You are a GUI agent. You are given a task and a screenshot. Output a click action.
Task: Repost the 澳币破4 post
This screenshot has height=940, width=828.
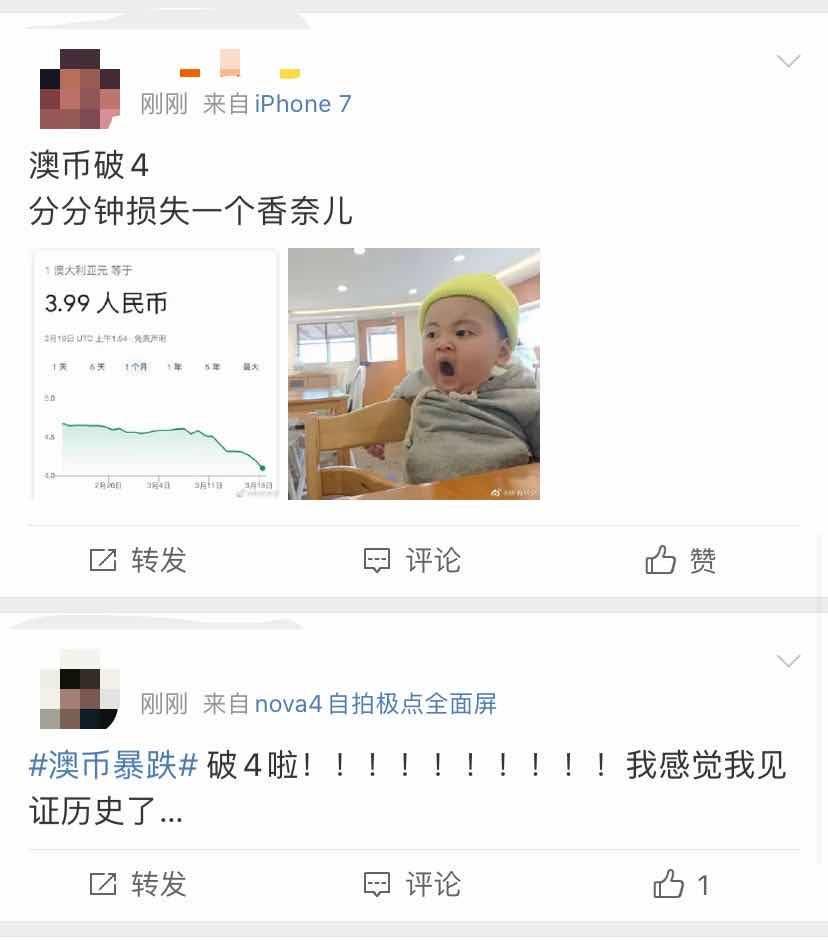pyautogui.click(x=138, y=560)
